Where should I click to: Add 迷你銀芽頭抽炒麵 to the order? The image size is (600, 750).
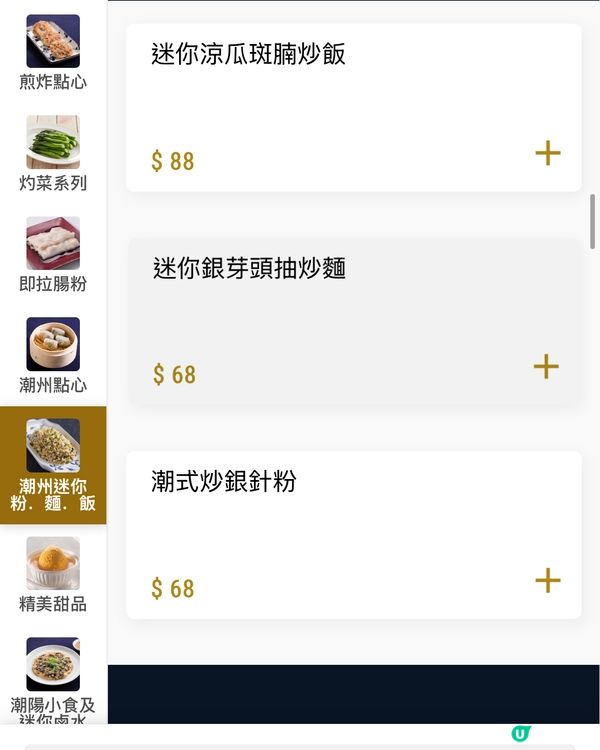pyautogui.click(x=546, y=367)
